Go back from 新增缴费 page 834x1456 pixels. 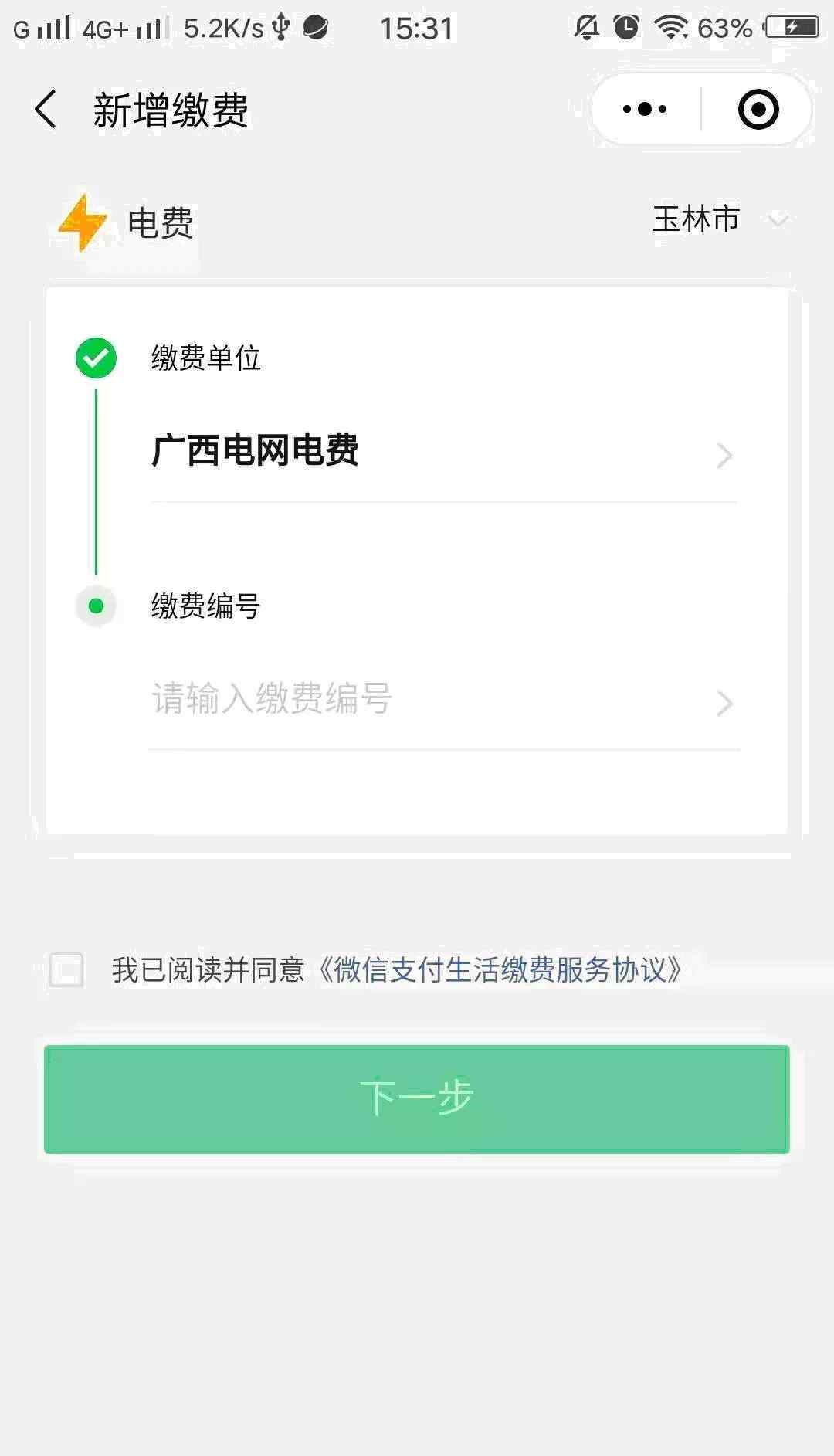pos(46,109)
